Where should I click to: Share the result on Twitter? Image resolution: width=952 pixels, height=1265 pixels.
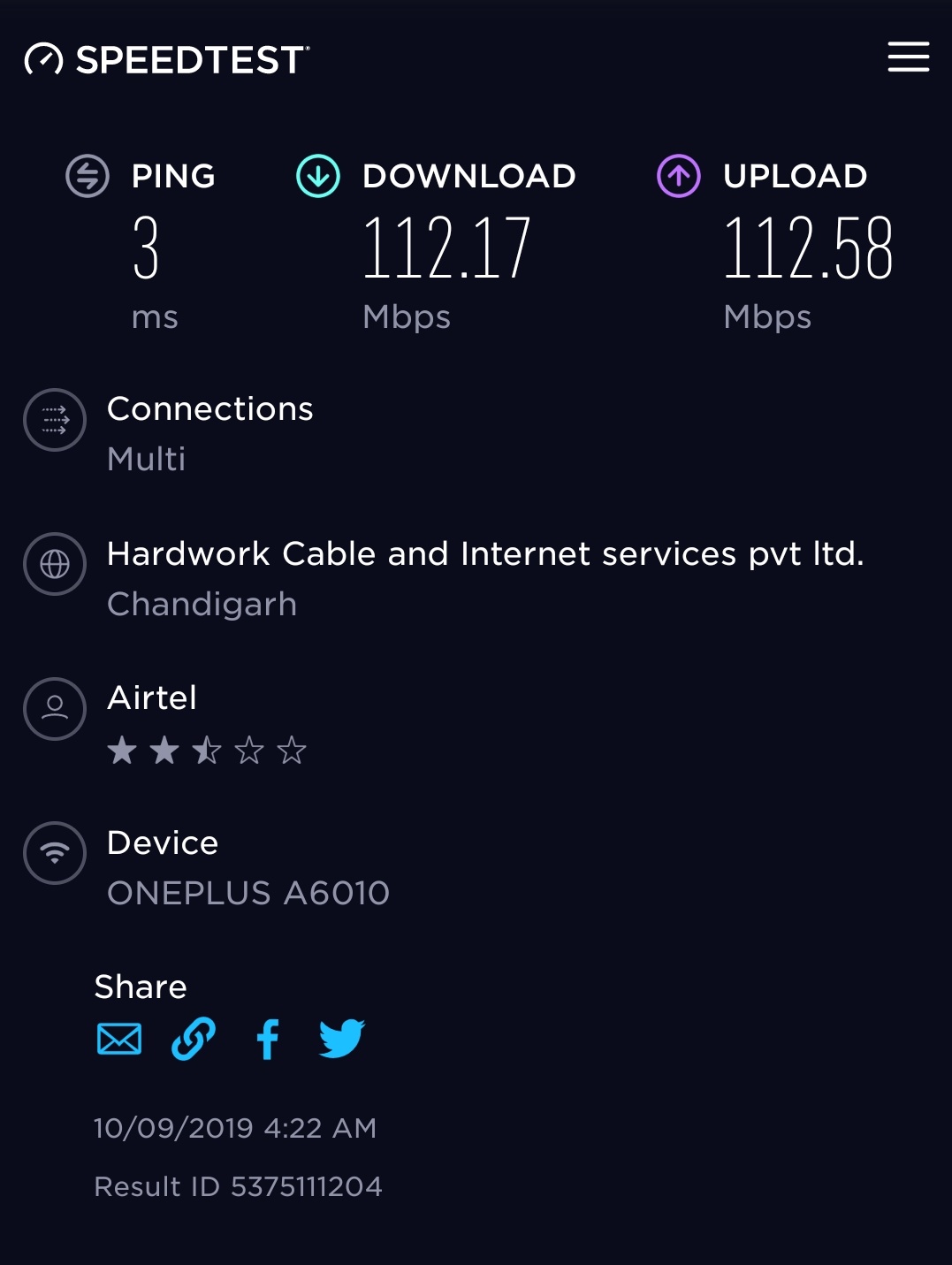341,1039
